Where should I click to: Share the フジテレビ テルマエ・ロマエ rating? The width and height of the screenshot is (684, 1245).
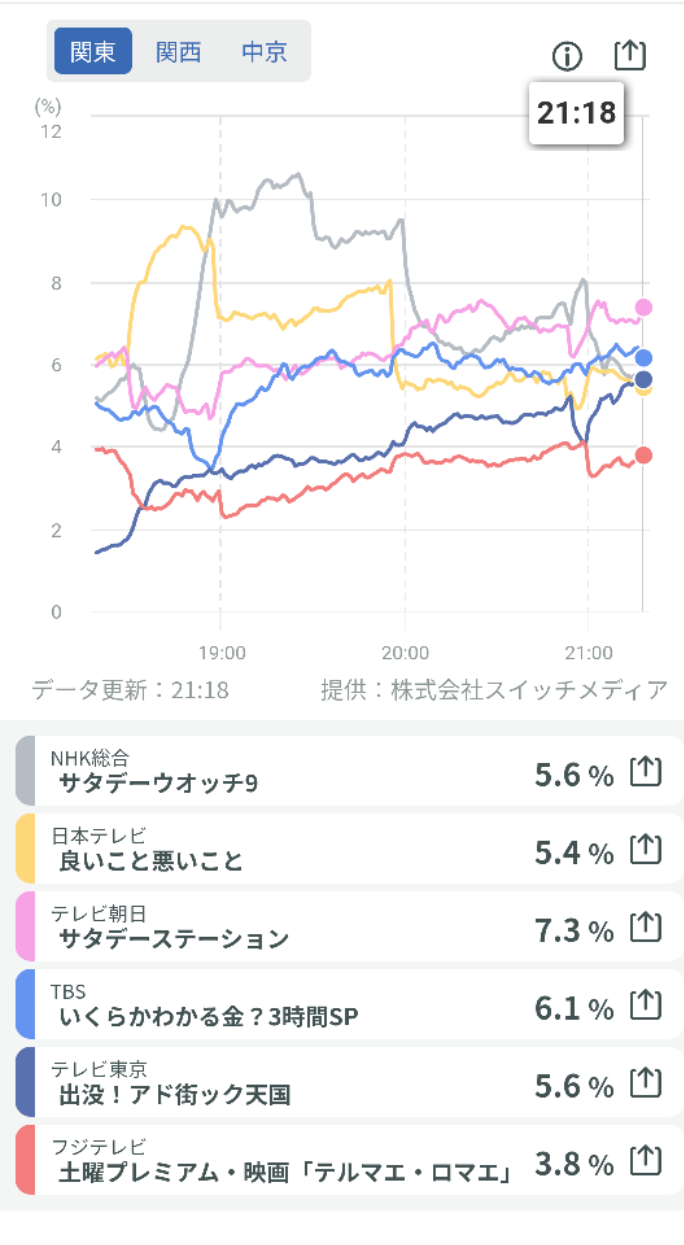646,1162
